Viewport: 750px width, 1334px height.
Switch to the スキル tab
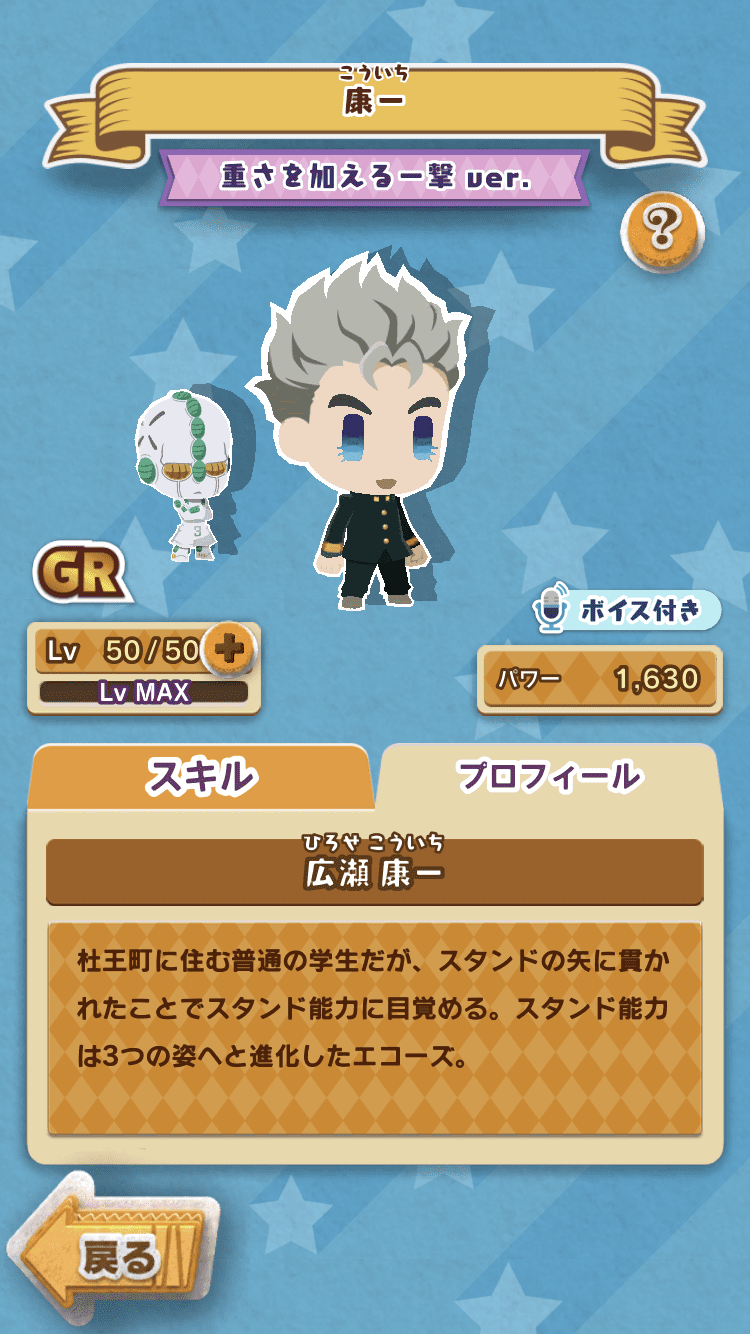tap(201, 777)
